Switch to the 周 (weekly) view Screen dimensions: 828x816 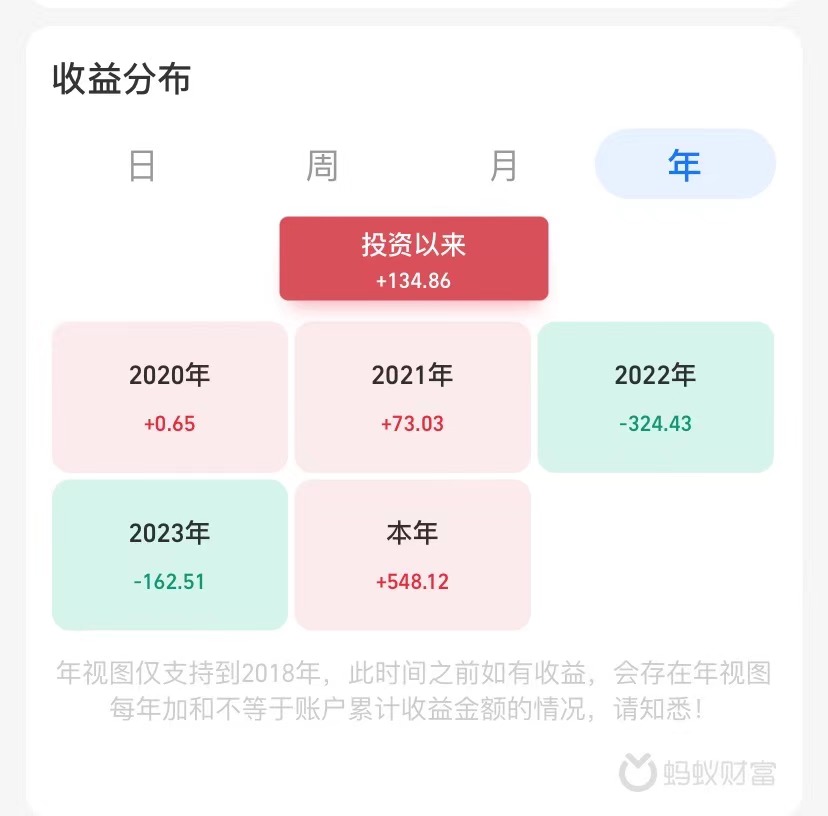(x=322, y=165)
